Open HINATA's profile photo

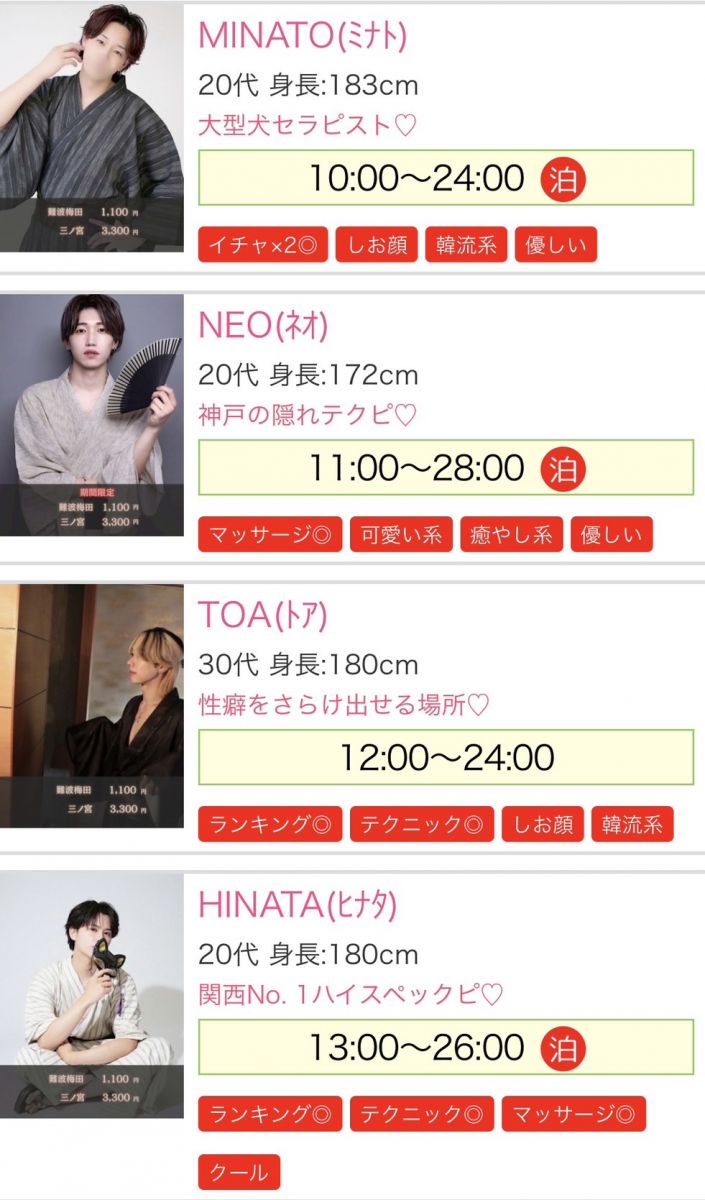(92, 997)
